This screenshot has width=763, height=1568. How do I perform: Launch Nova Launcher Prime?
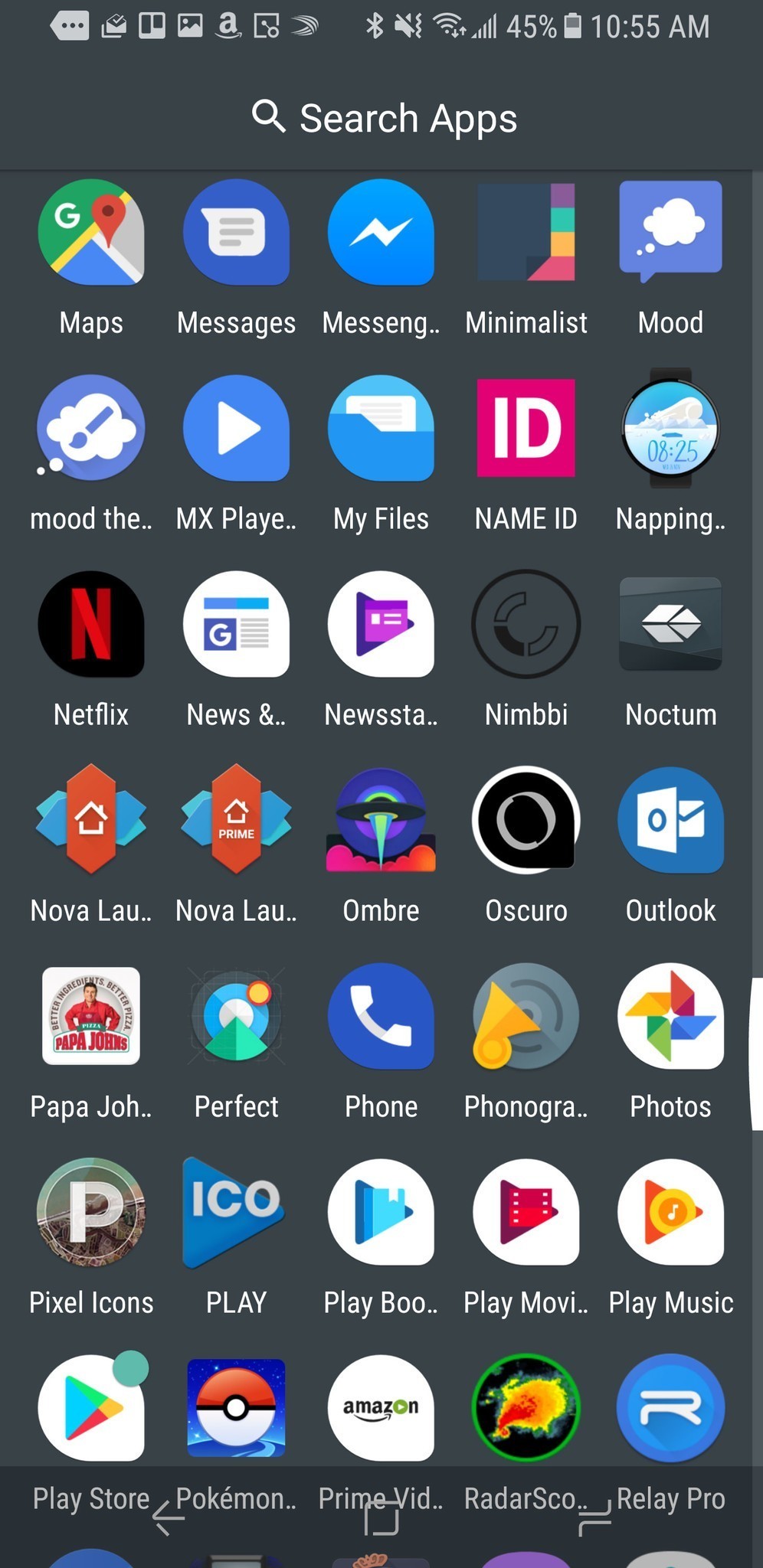click(236, 820)
